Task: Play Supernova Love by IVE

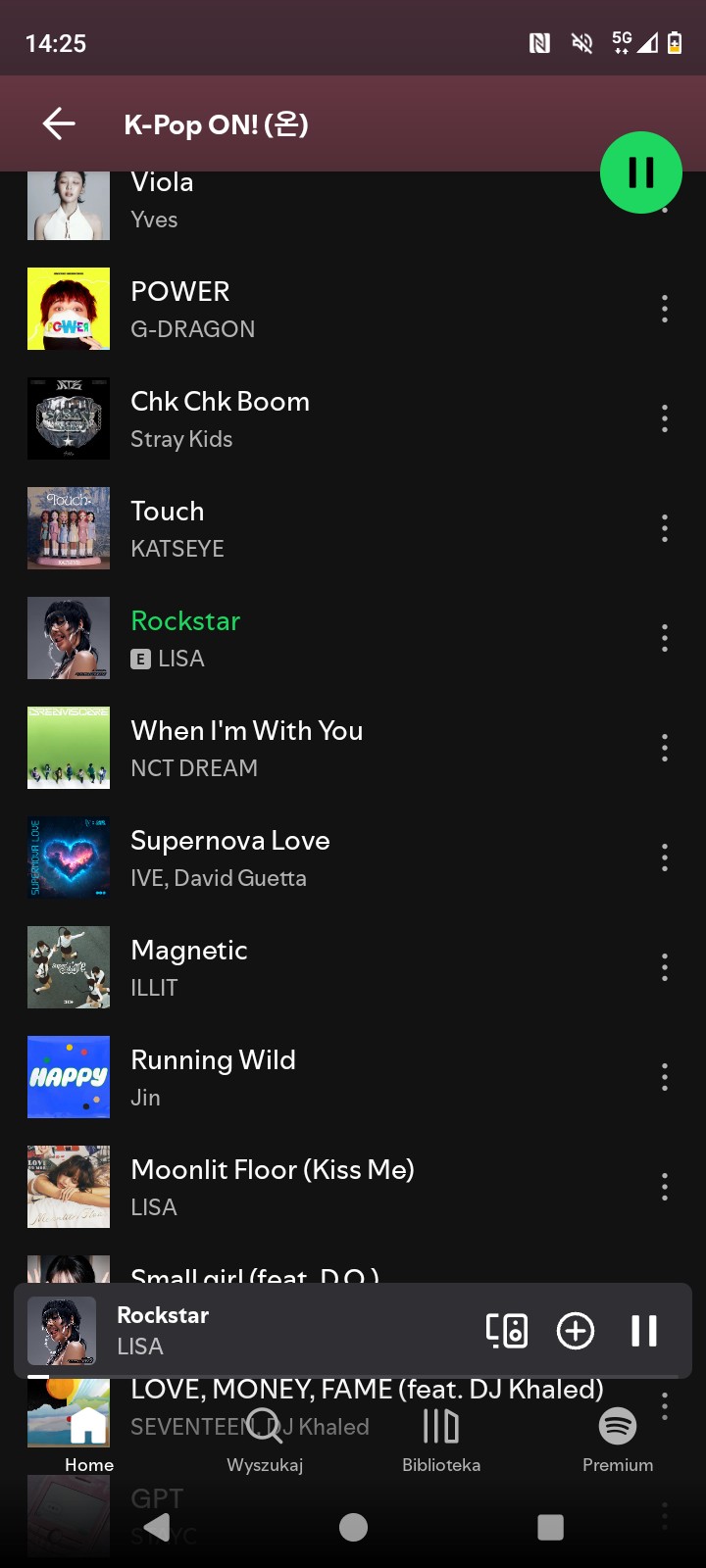Action: click(294, 857)
